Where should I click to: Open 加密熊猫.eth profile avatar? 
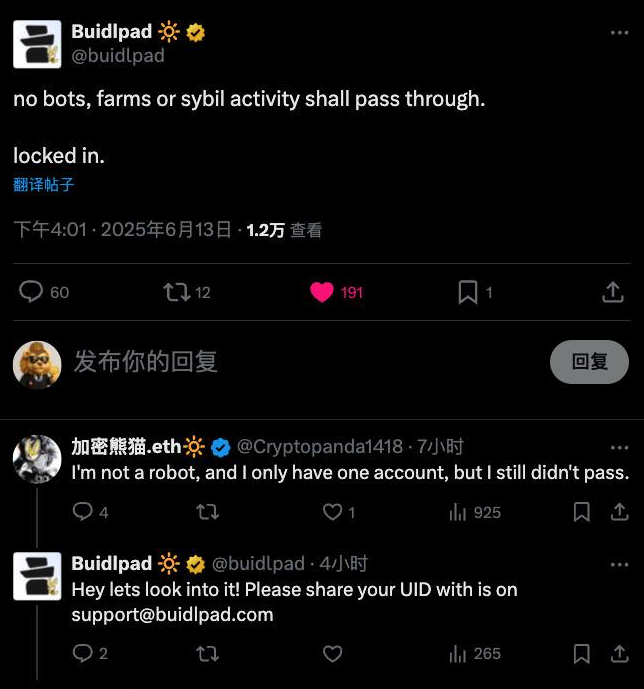37,460
